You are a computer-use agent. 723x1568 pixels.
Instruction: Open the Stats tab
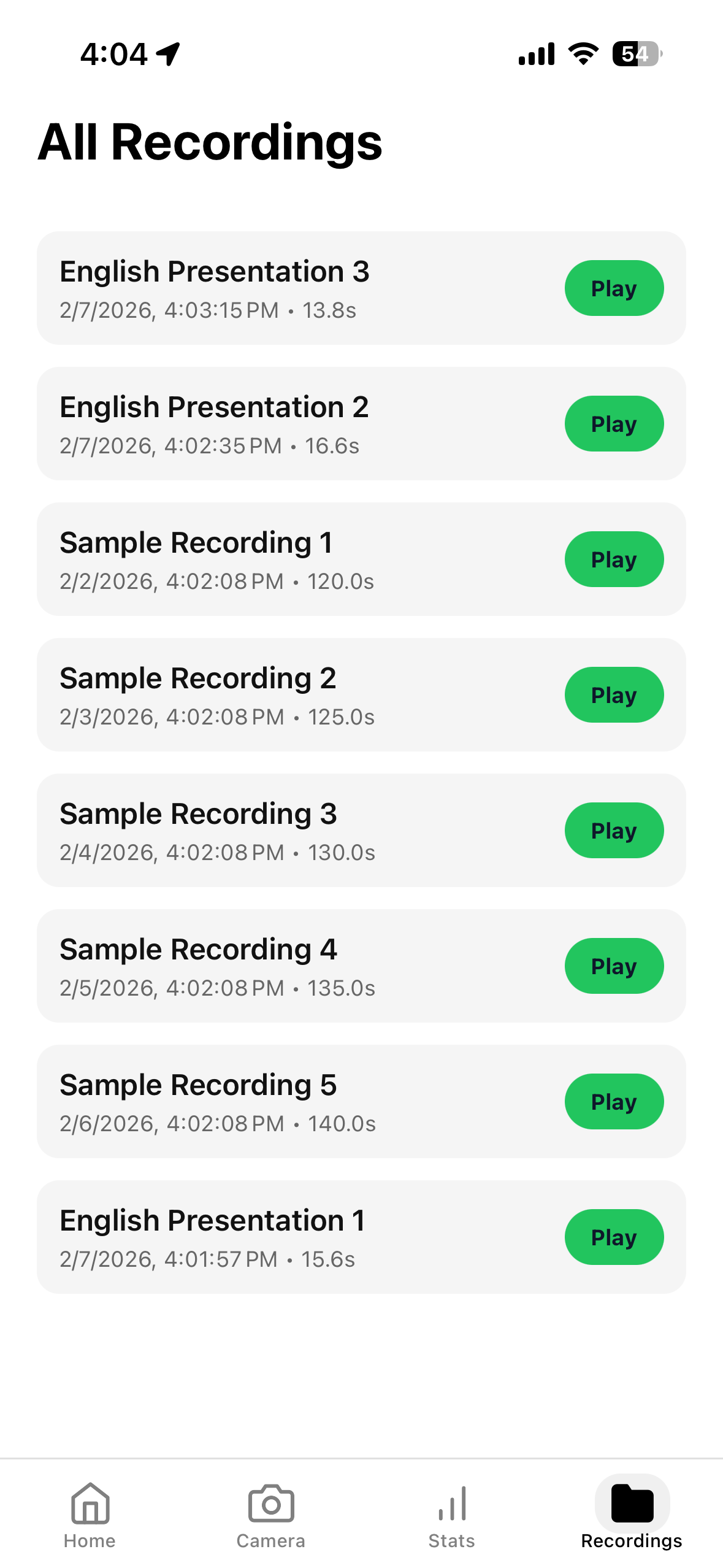click(x=452, y=1514)
